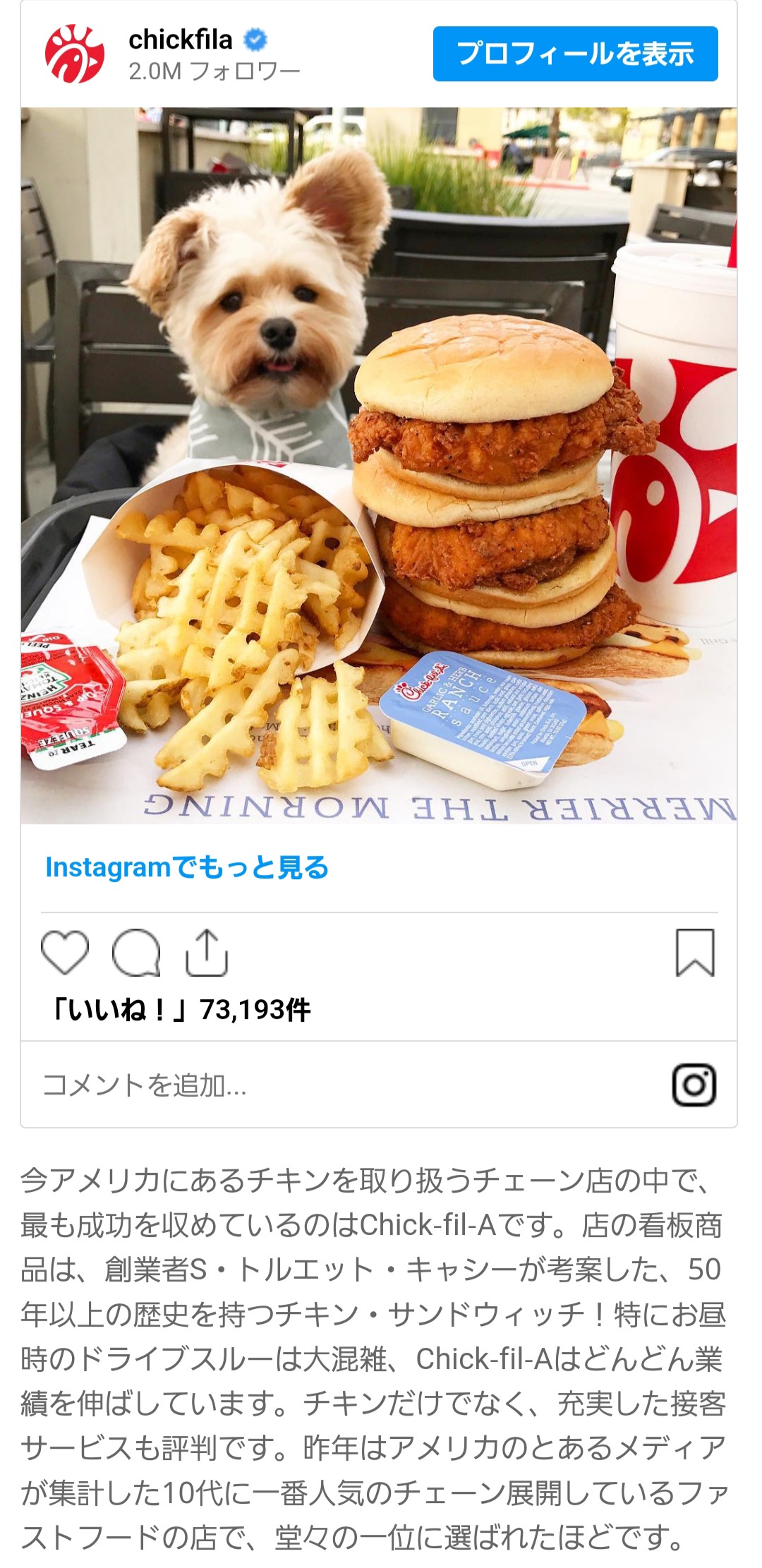
Task: Open Instagram via the camera logo icon
Action: coord(694,1085)
